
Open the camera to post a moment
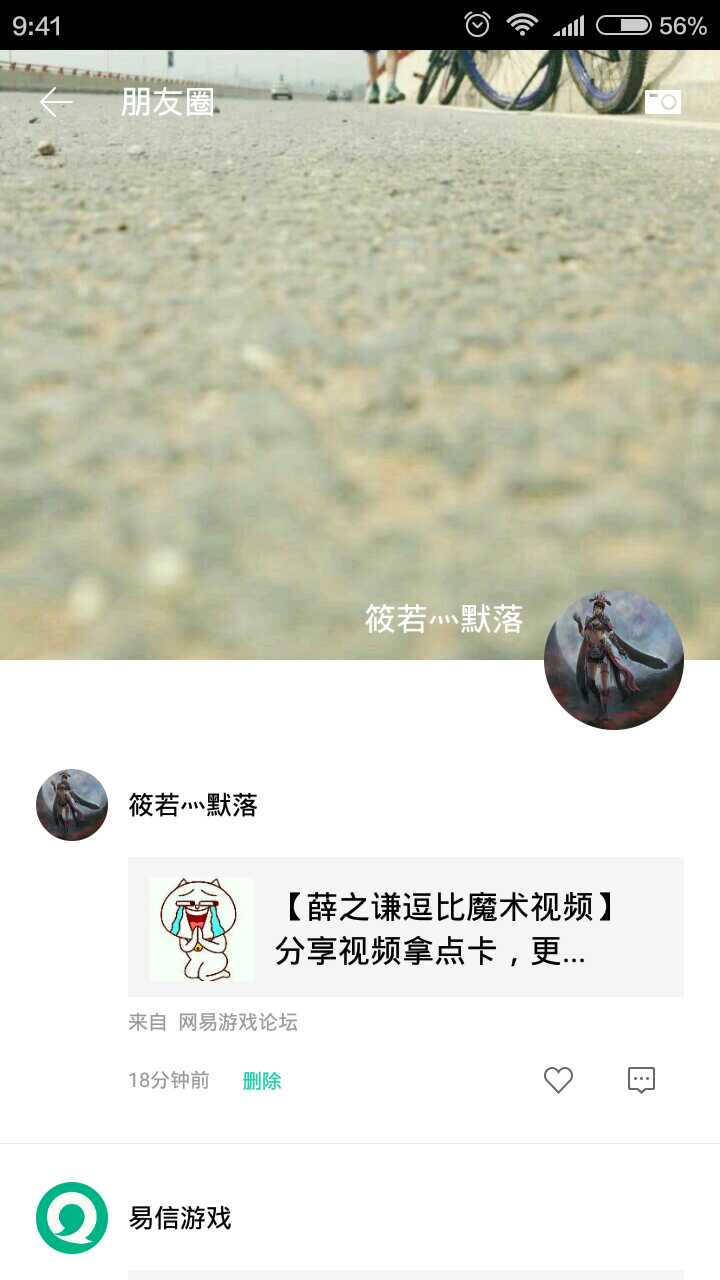point(663,102)
